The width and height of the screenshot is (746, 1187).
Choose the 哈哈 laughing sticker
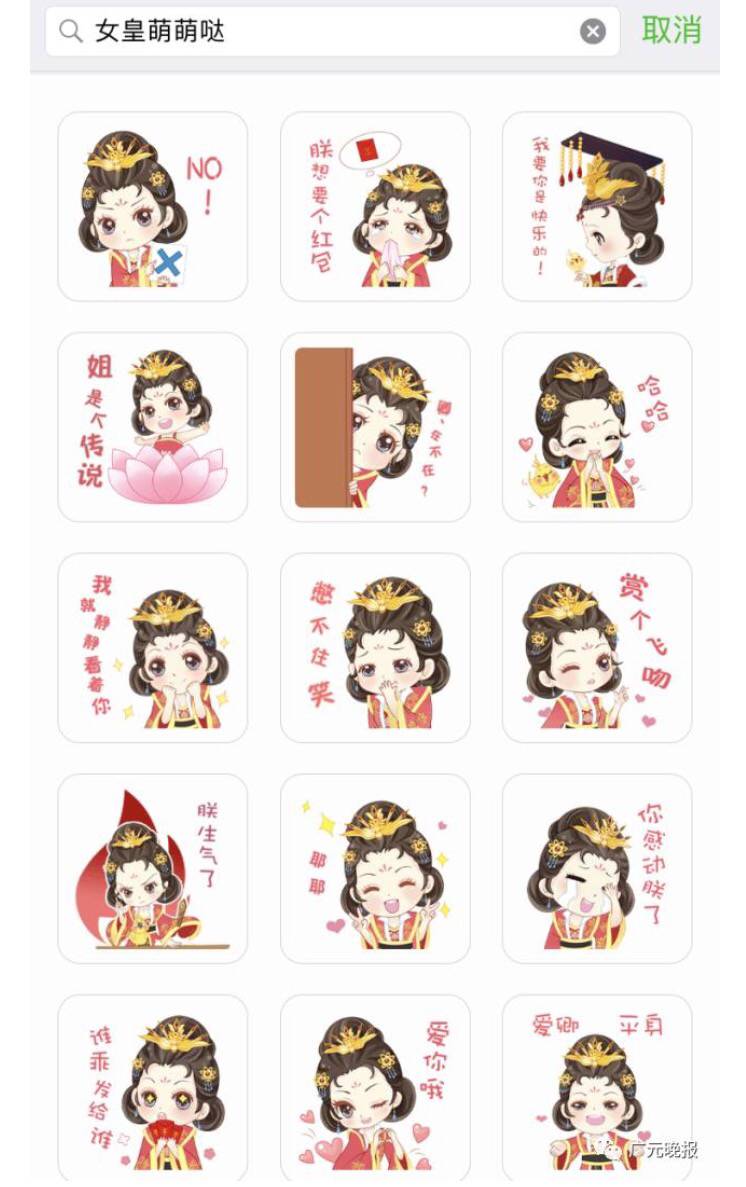coord(597,427)
